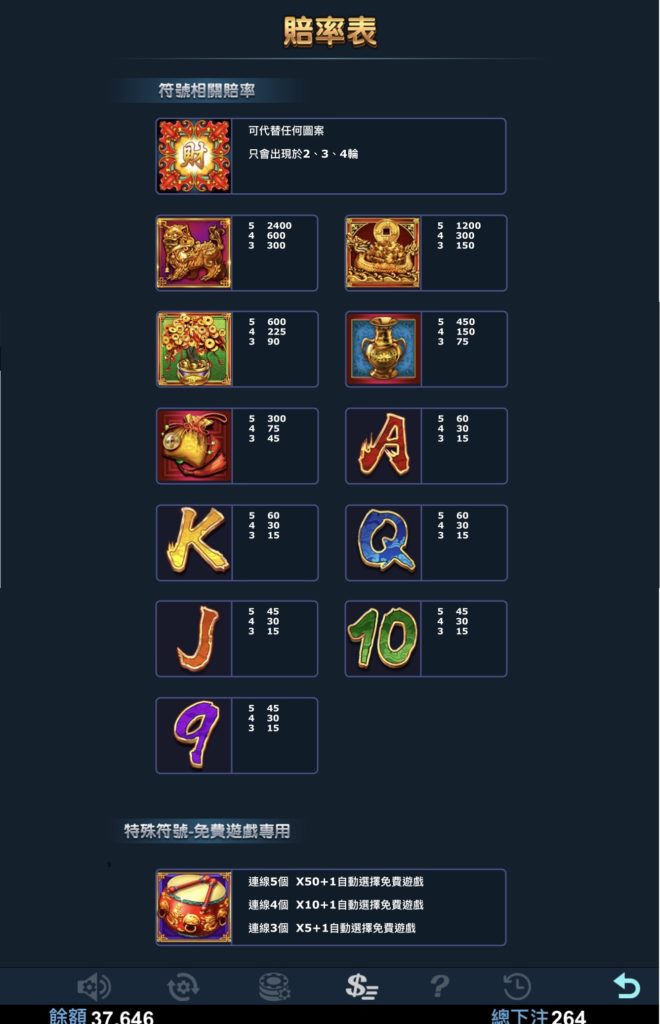Open the auto-spin settings icon
Viewport: 660px width, 1024px height.
[x=183, y=987]
